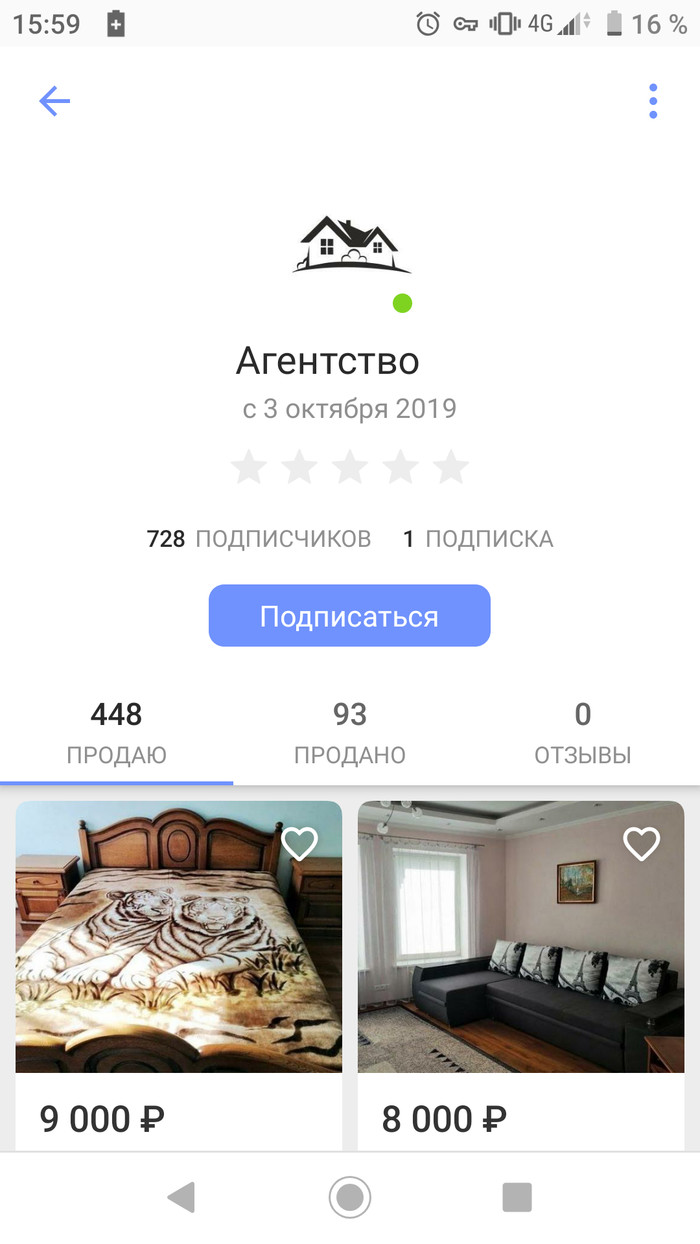Open the 8 000 ₽ sofa listing
Image resolution: width=700 pixels, height=1244 pixels.
521,950
